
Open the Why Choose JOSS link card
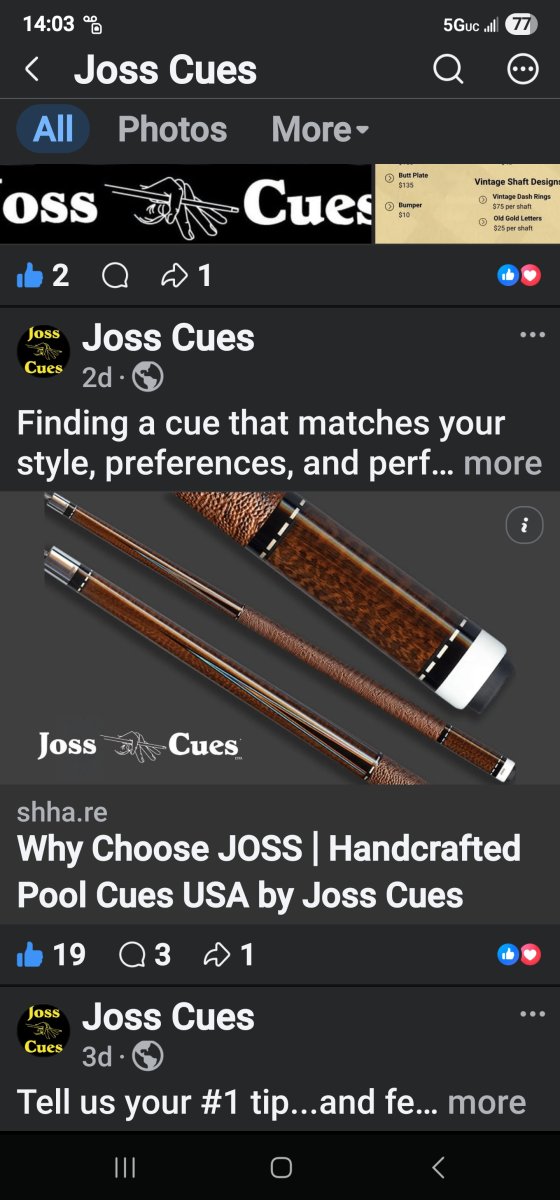tap(280, 854)
